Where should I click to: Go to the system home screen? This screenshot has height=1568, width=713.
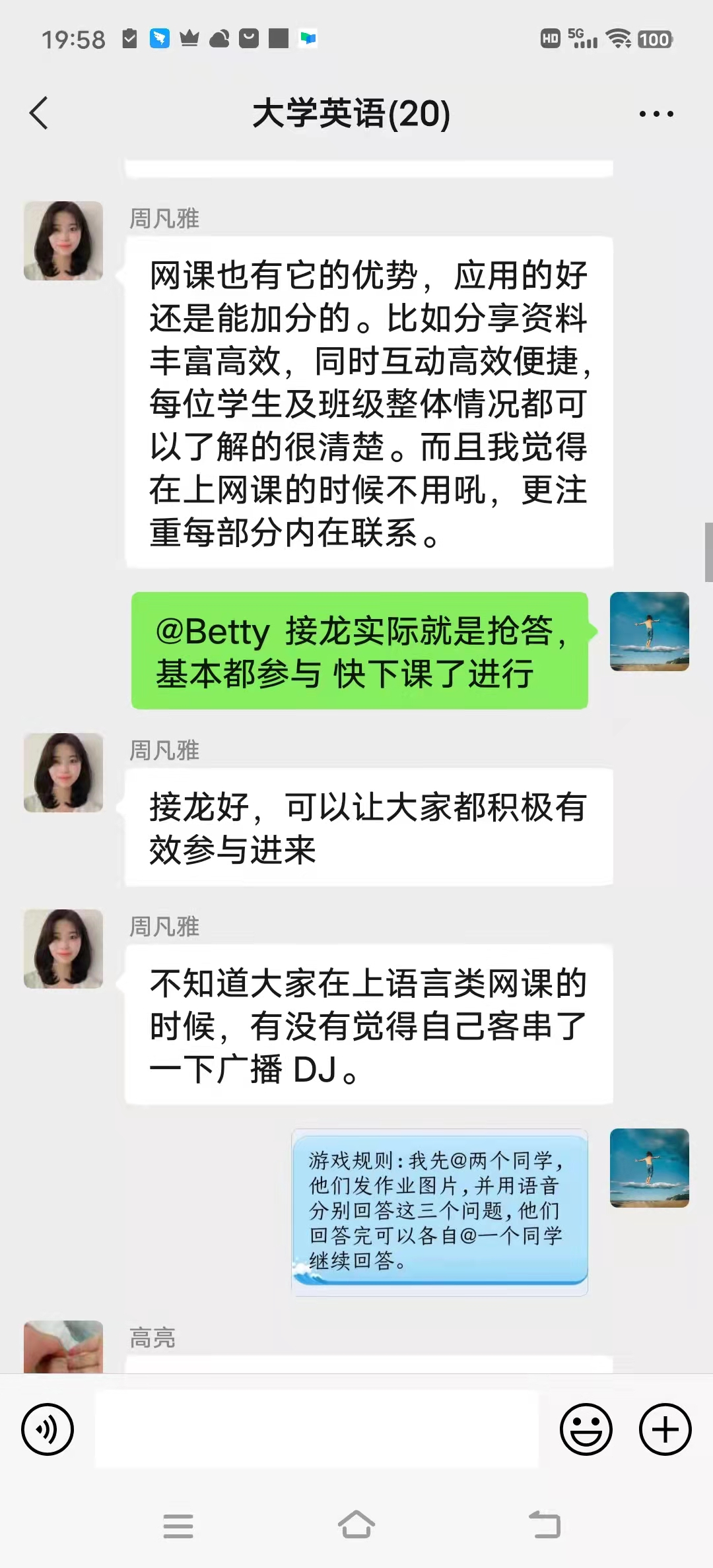(x=356, y=1526)
